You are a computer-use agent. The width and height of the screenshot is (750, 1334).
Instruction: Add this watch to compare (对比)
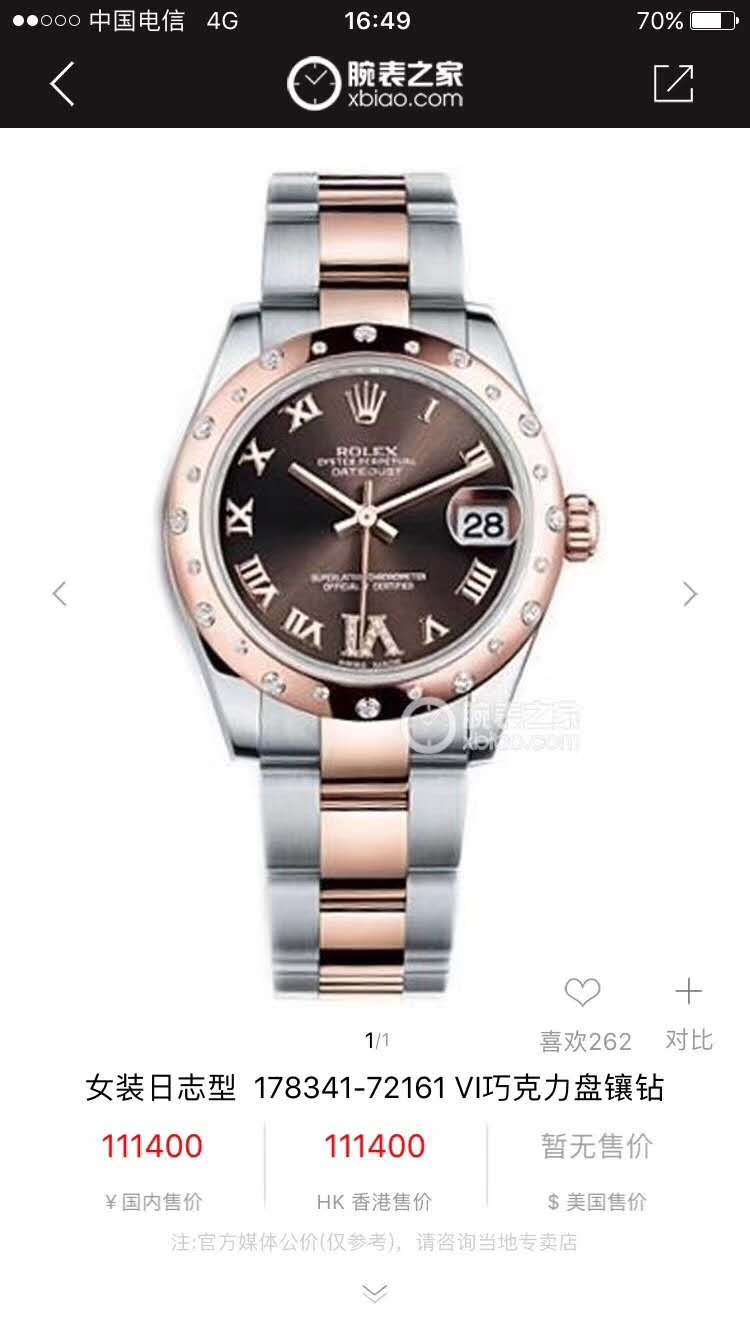click(x=688, y=992)
